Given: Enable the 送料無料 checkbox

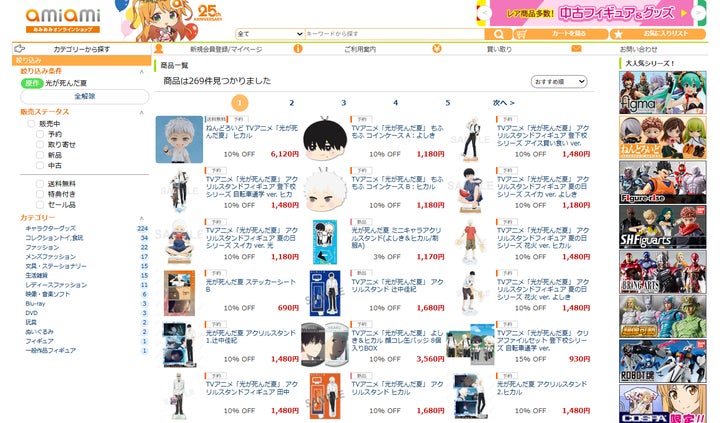Looking at the screenshot, I should [x=42, y=184].
